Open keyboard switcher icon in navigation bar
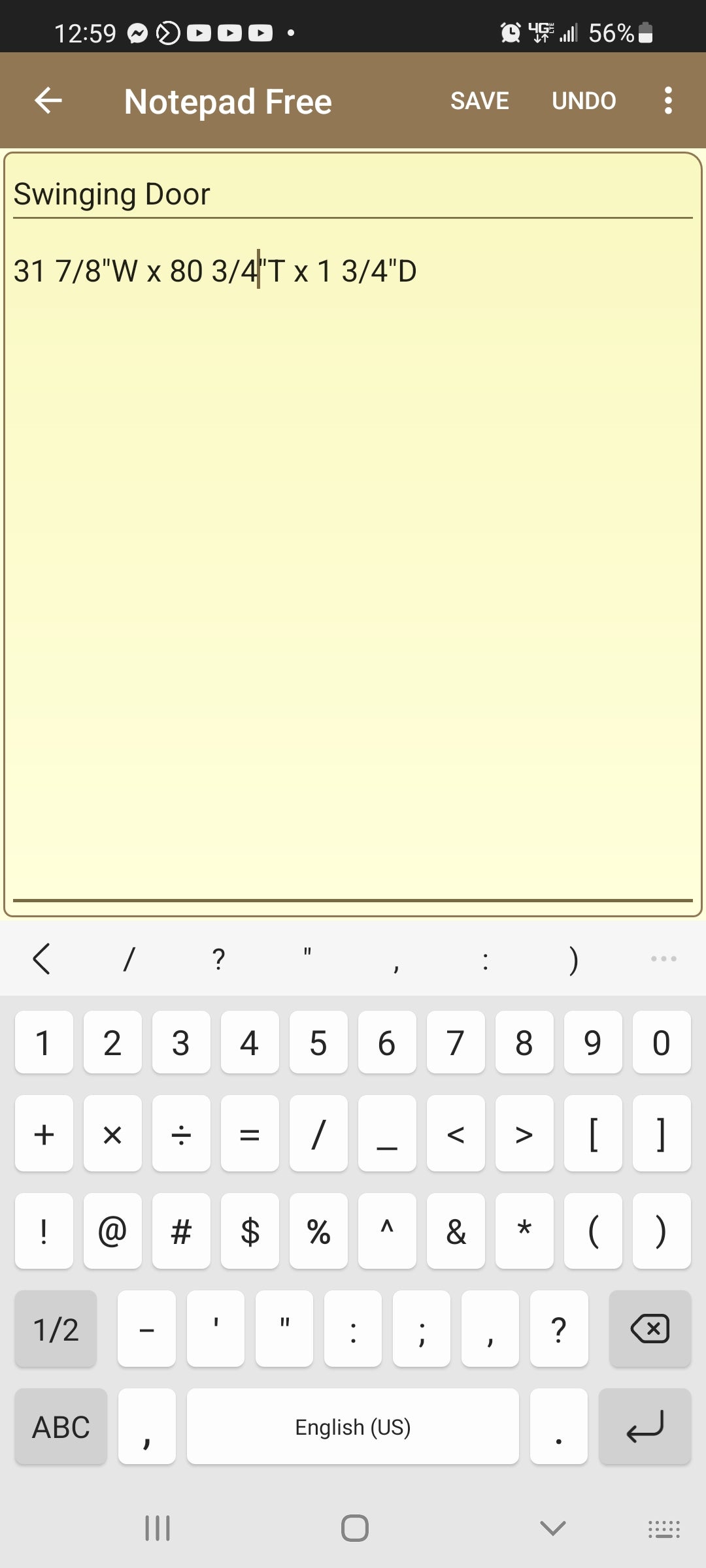Screen dimensions: 706x1568 point(663,1529)
